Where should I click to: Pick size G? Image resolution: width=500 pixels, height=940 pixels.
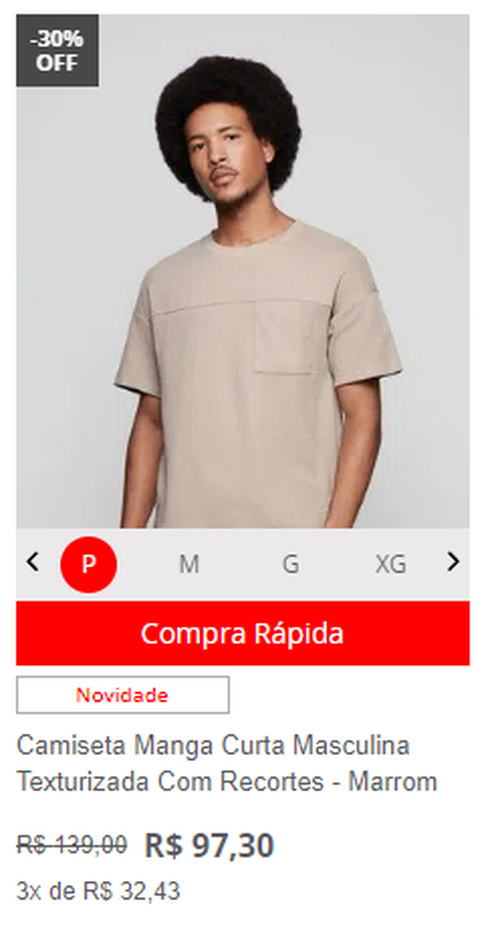290,564
